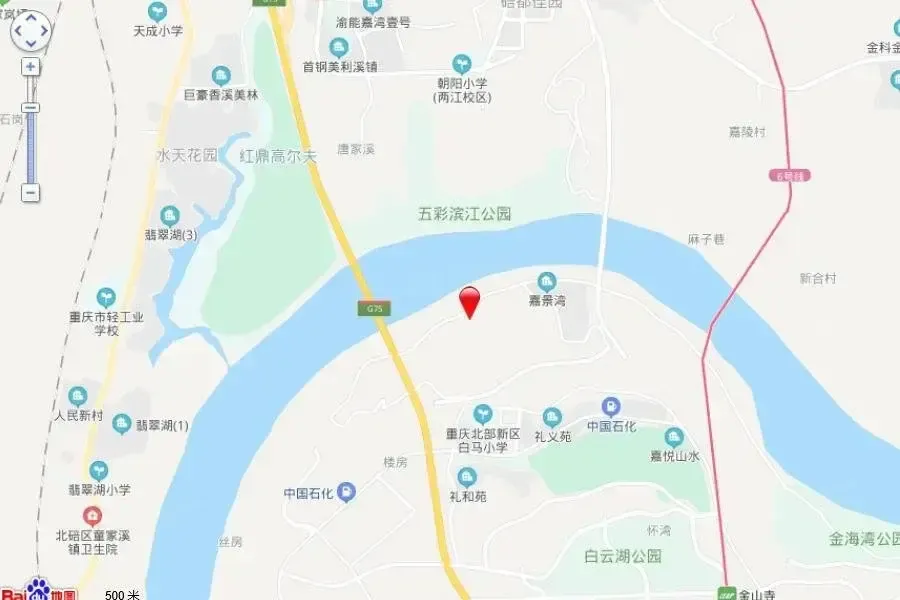Pan the map up with arrow control

point(31,18)
